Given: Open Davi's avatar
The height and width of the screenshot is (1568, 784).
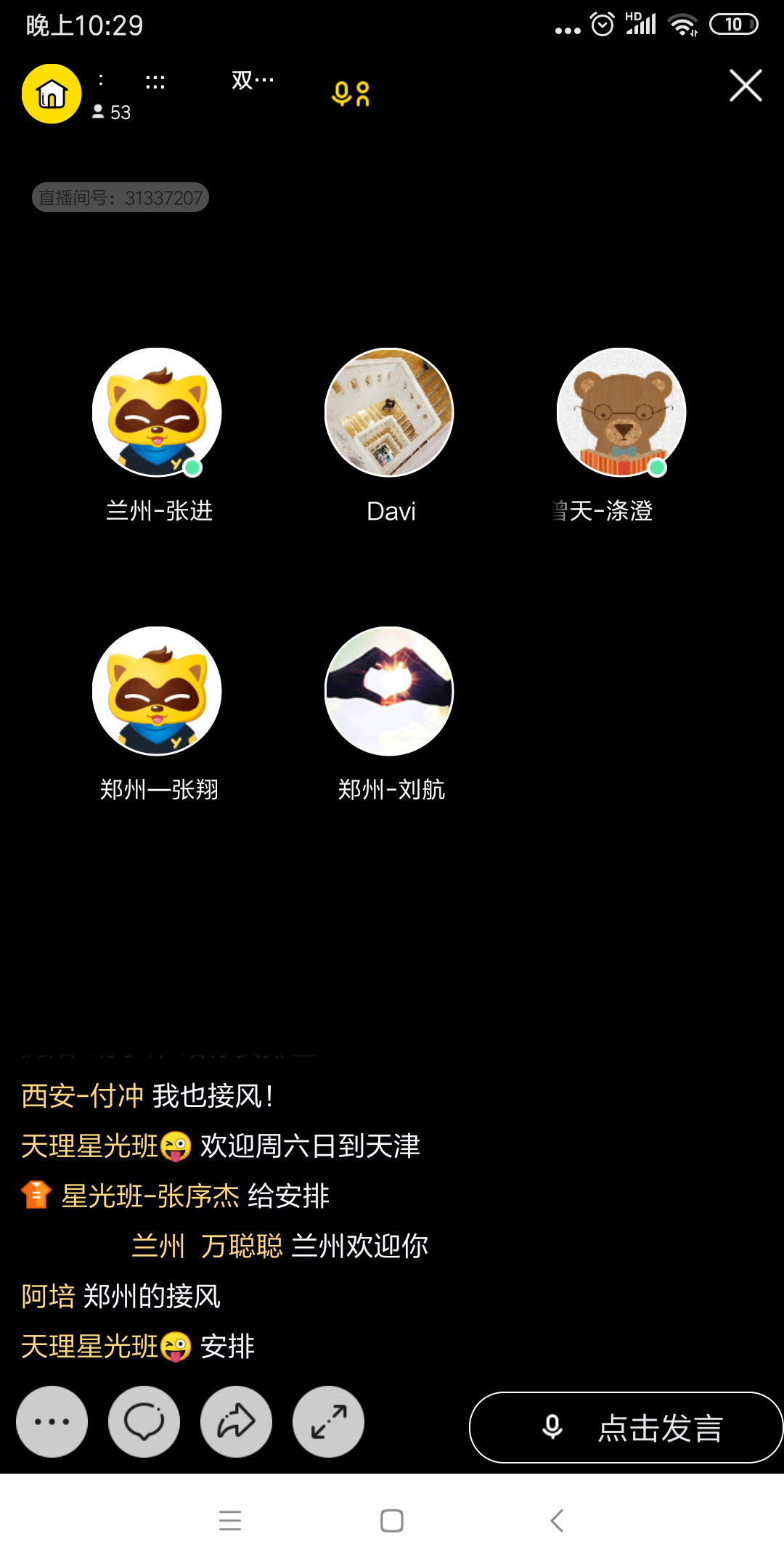Looking at the screenshot, I should tap(389, 412).
